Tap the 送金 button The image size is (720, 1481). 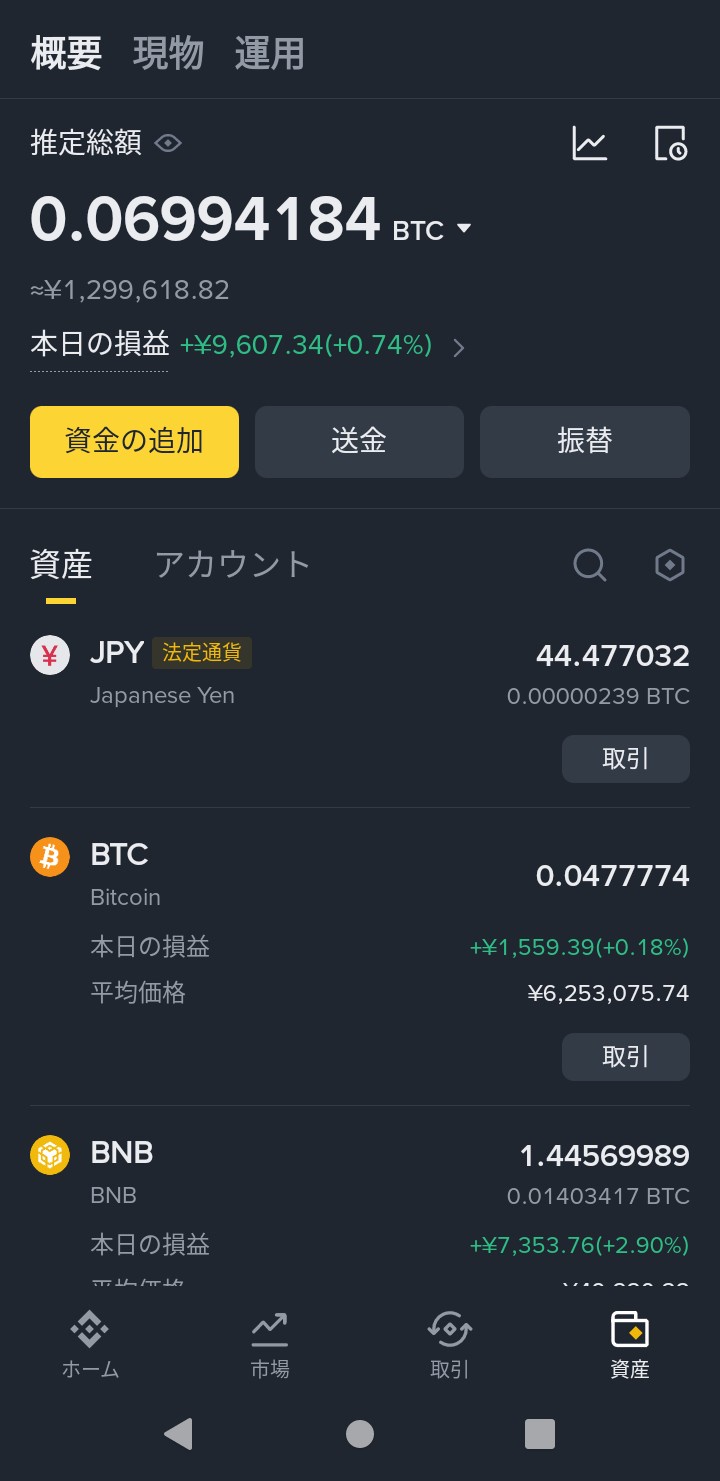point(359,441)
